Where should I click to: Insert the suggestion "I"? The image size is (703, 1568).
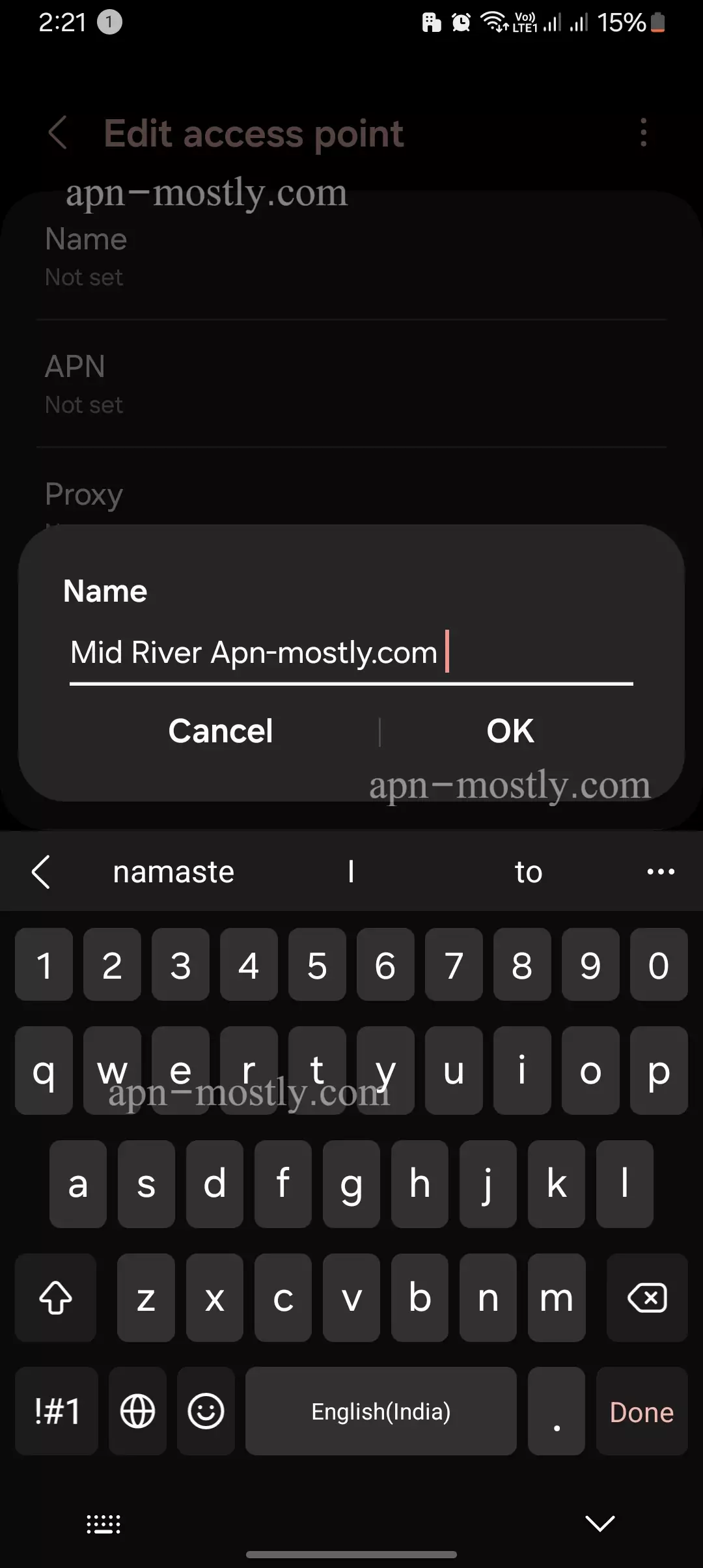(351, 871)
